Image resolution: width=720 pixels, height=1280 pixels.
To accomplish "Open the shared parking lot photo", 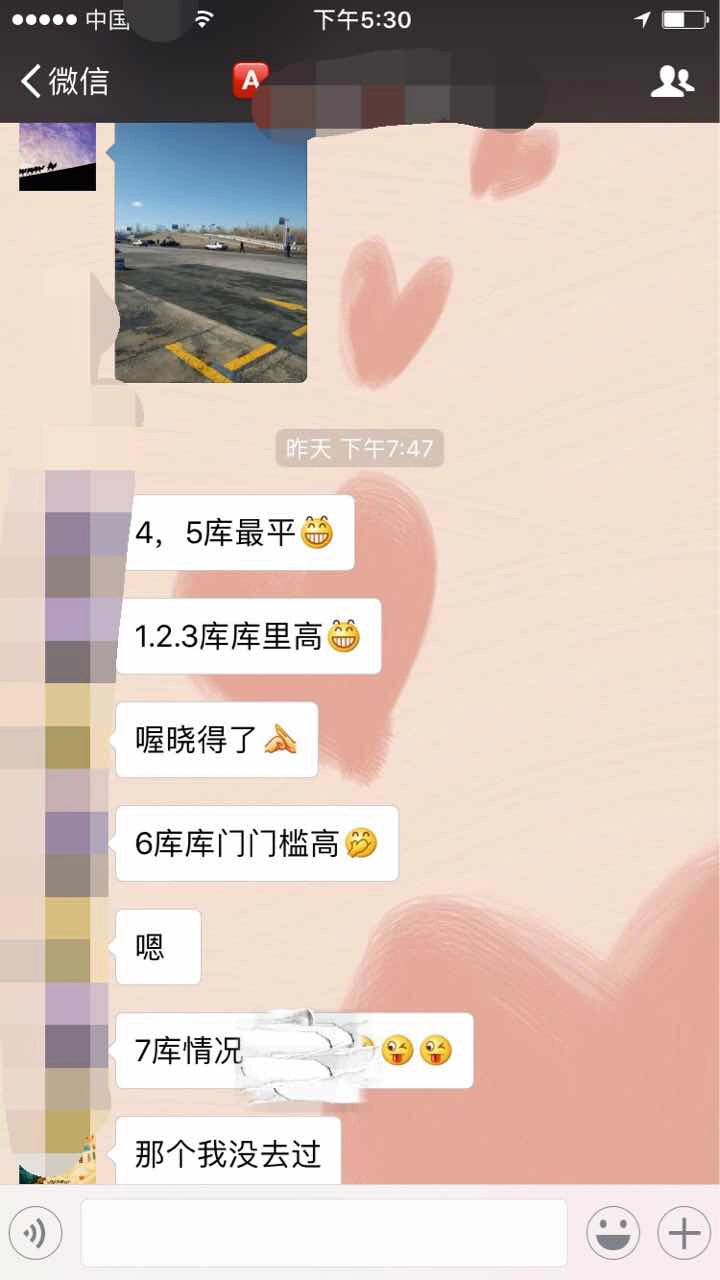I will (x=211, y=253).
